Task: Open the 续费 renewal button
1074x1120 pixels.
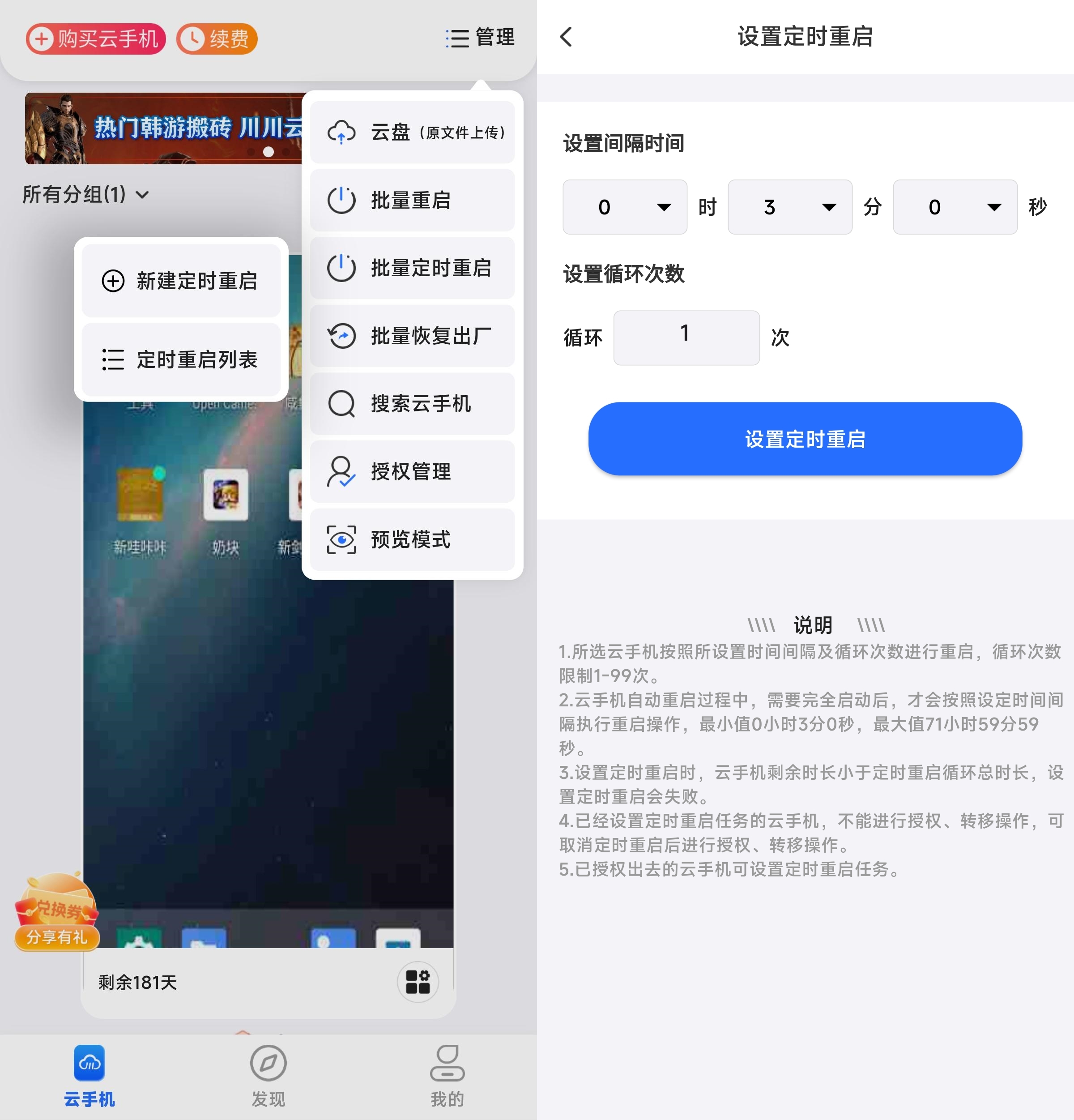Action: (217, 39)
